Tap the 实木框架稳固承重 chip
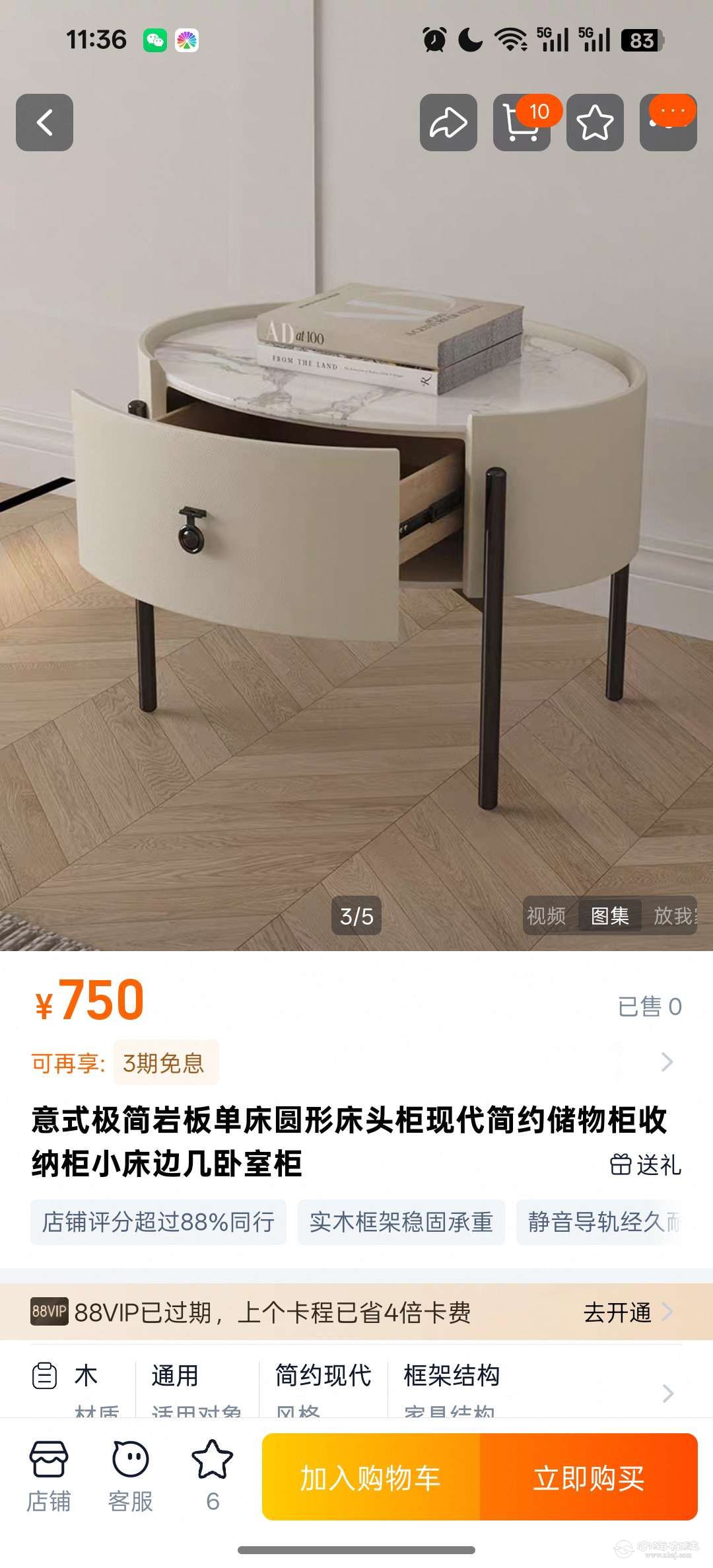Screen dimensions: 713x1568 click(401, 1222)
